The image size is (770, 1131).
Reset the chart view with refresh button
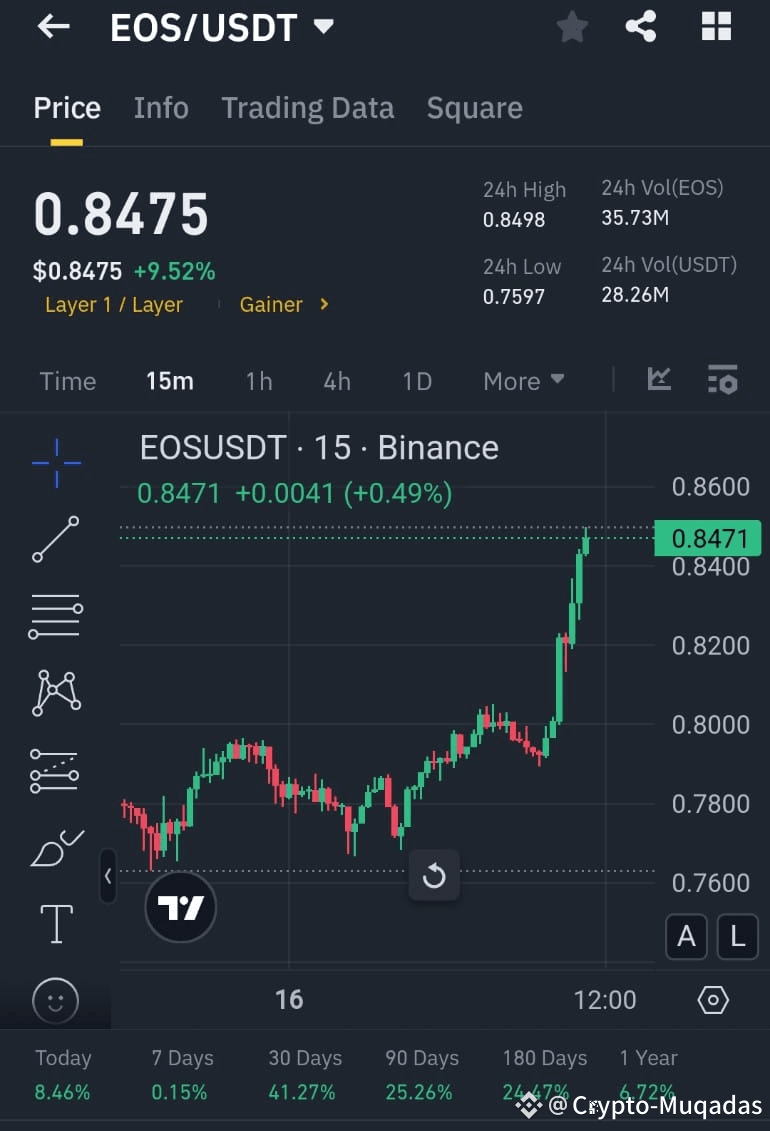click(x=434, y=875)
